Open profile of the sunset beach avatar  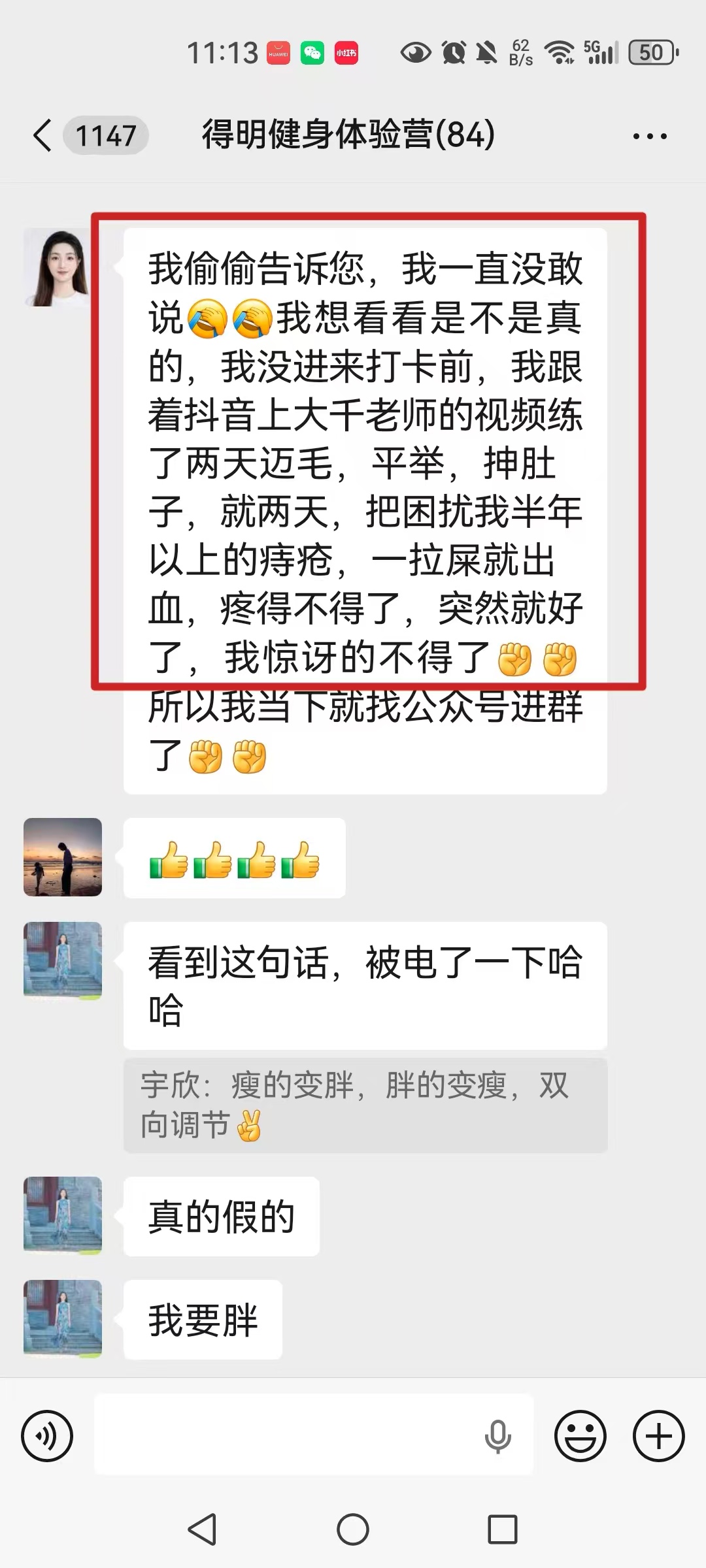tap(63, 857)
